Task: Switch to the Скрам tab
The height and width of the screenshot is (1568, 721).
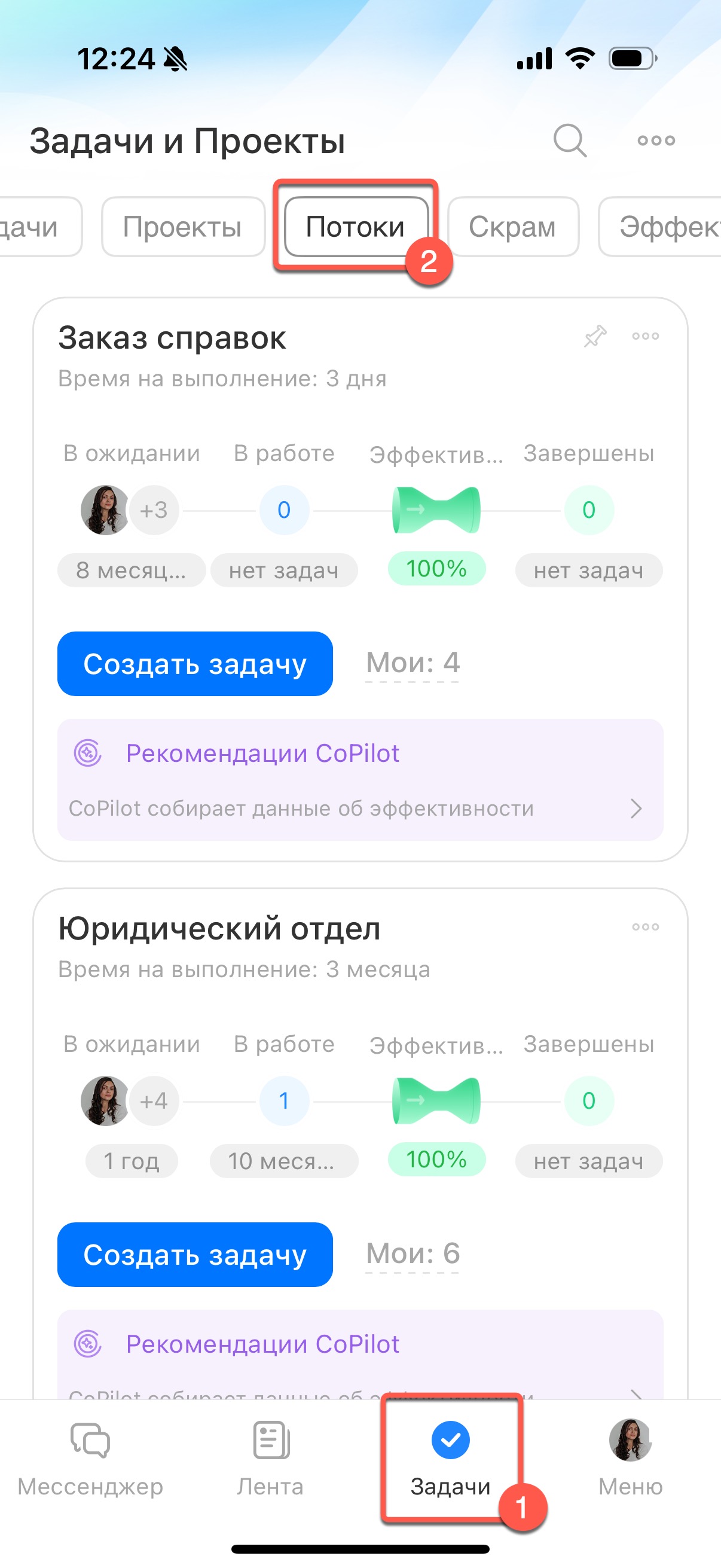Action: click(512, 227)
